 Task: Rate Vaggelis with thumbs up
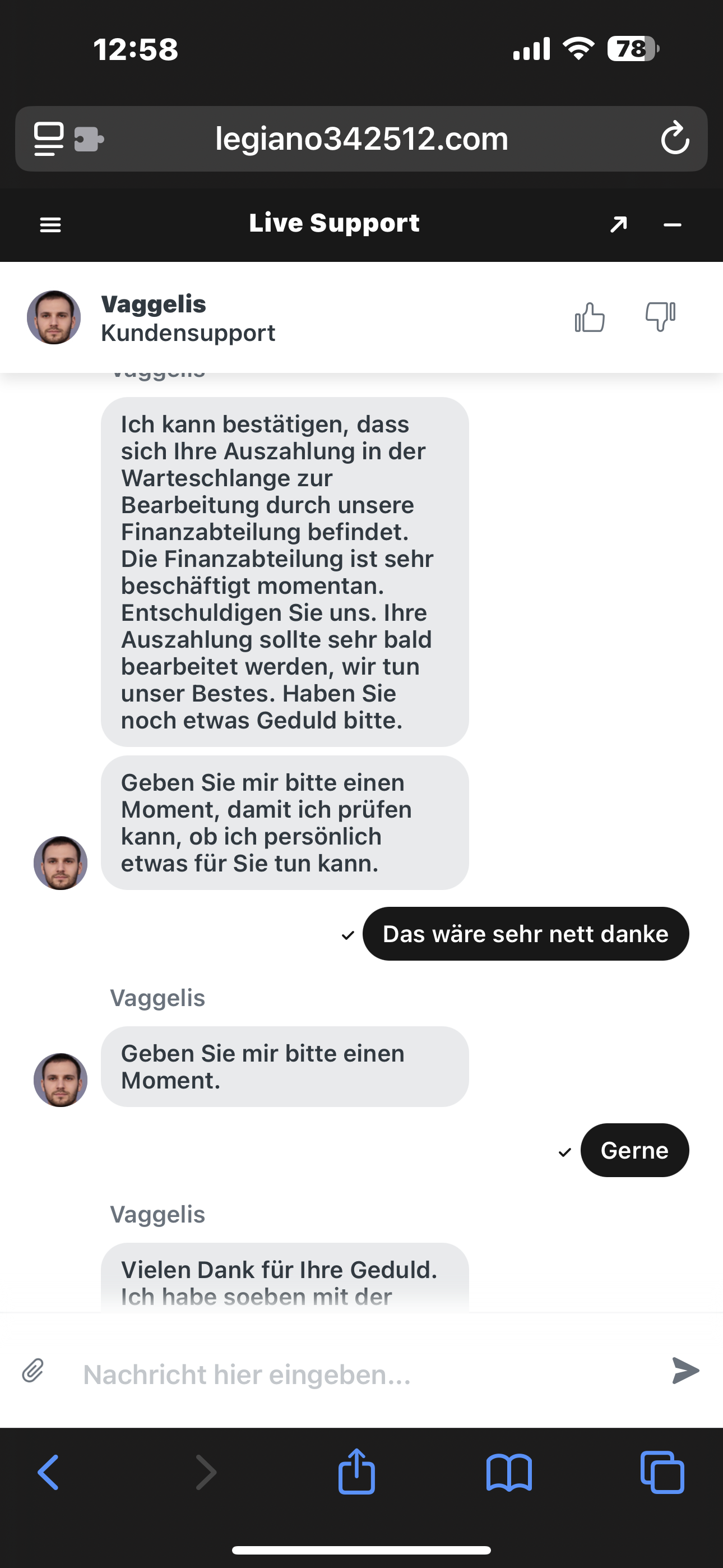pyautogui.click(x=590, y=317)
